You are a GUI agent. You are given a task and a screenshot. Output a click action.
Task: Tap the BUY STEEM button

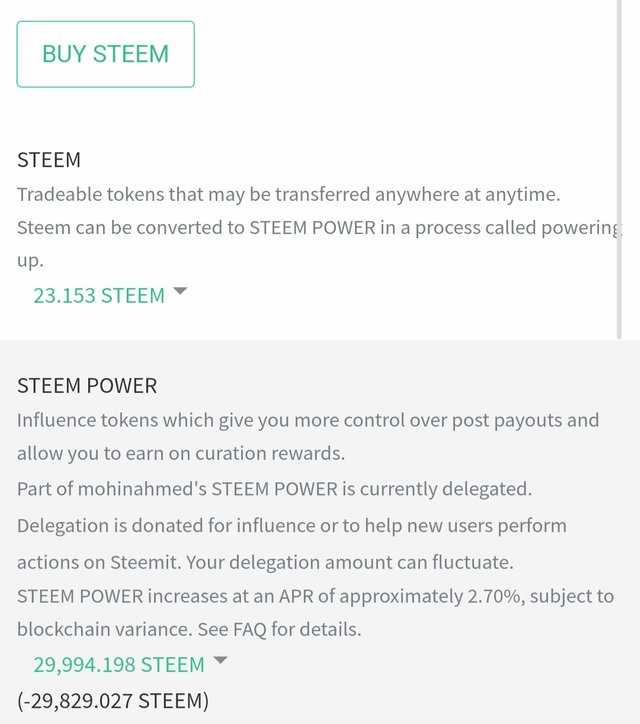pyautogui.click(x=105, y=54)
